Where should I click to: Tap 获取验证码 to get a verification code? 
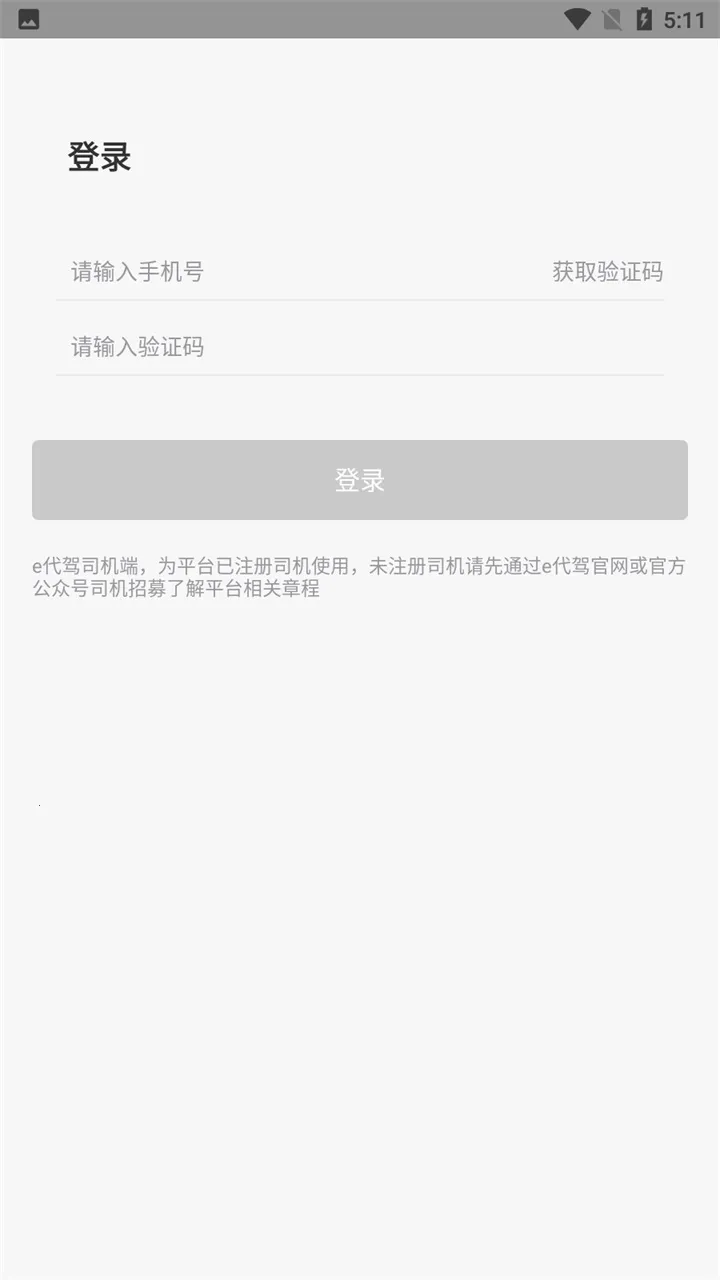coord(607,271)
